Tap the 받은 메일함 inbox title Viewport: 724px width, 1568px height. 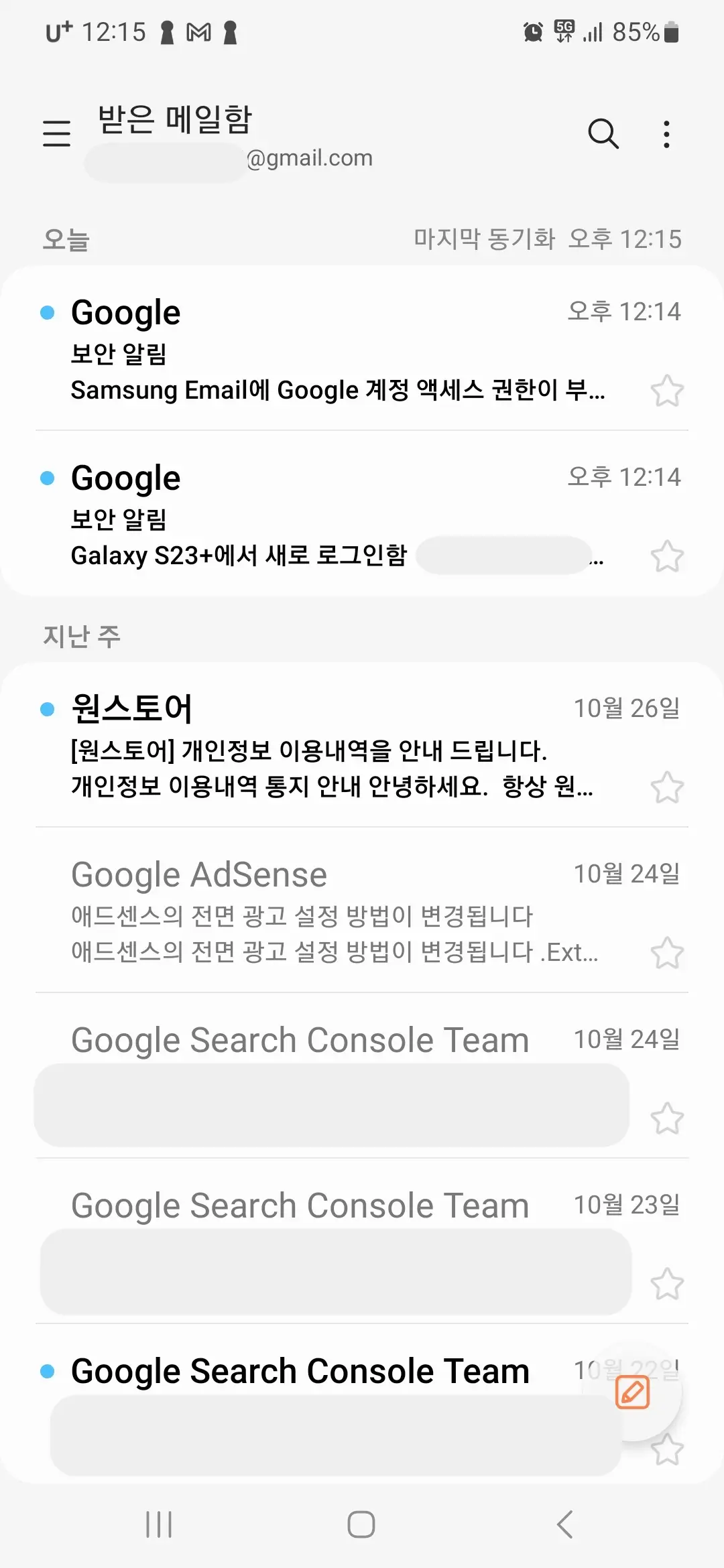pos(173,121)
